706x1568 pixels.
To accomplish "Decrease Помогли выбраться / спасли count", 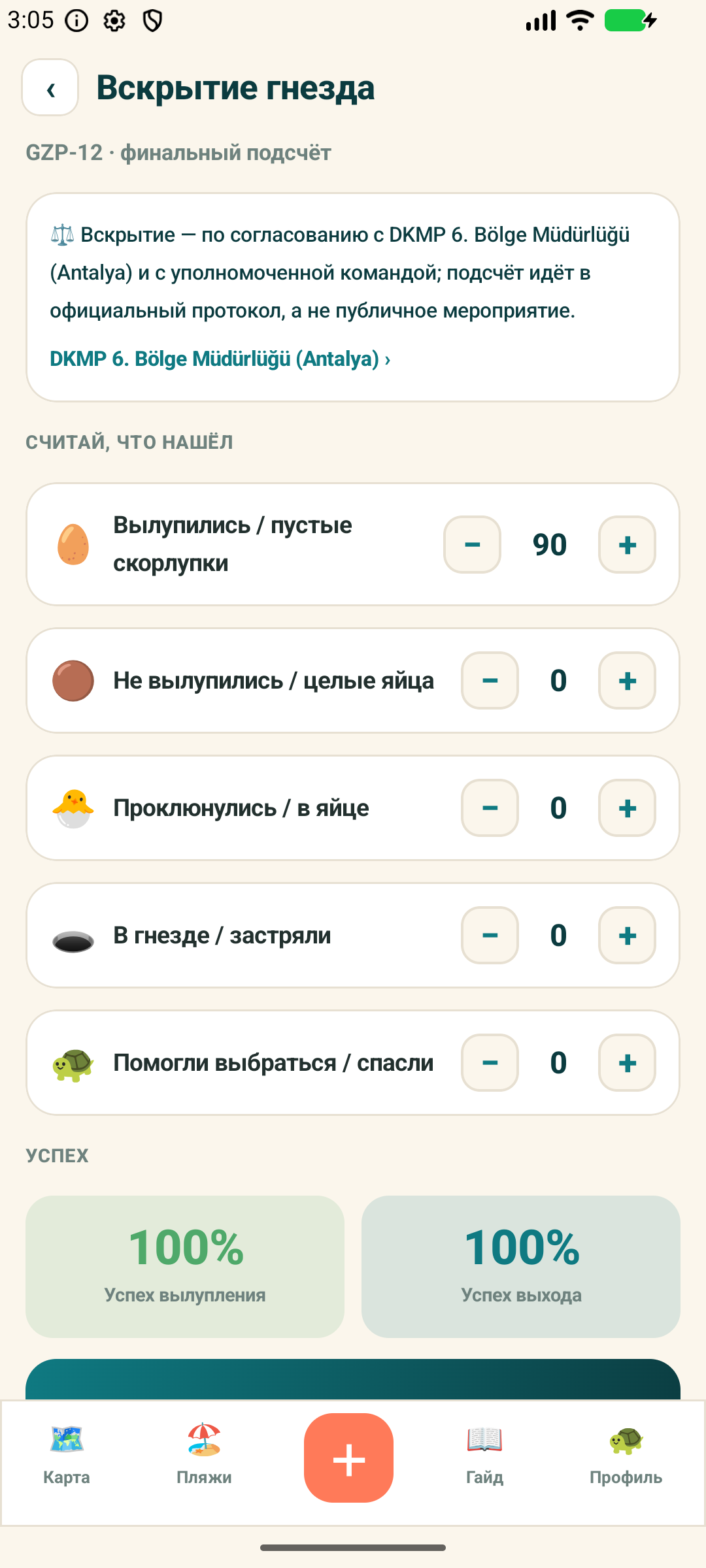I will (x=490, y=1063).
